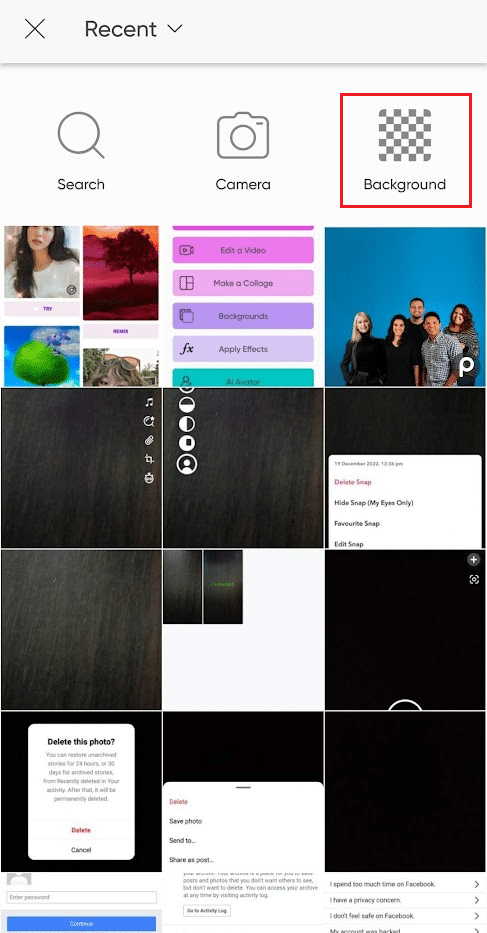Pick the screenshot with Save photo option
Viewport: 487px width, 933px height.
pos(243,791)
